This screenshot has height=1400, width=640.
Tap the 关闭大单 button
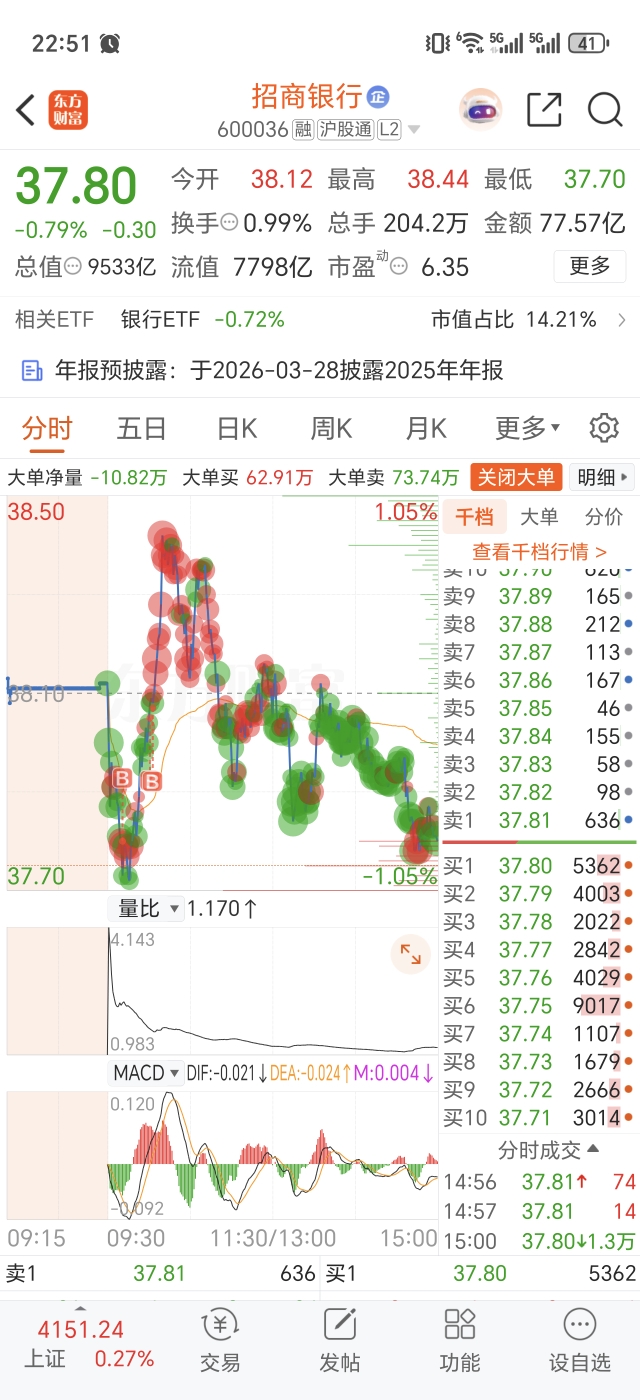(518, 477)
